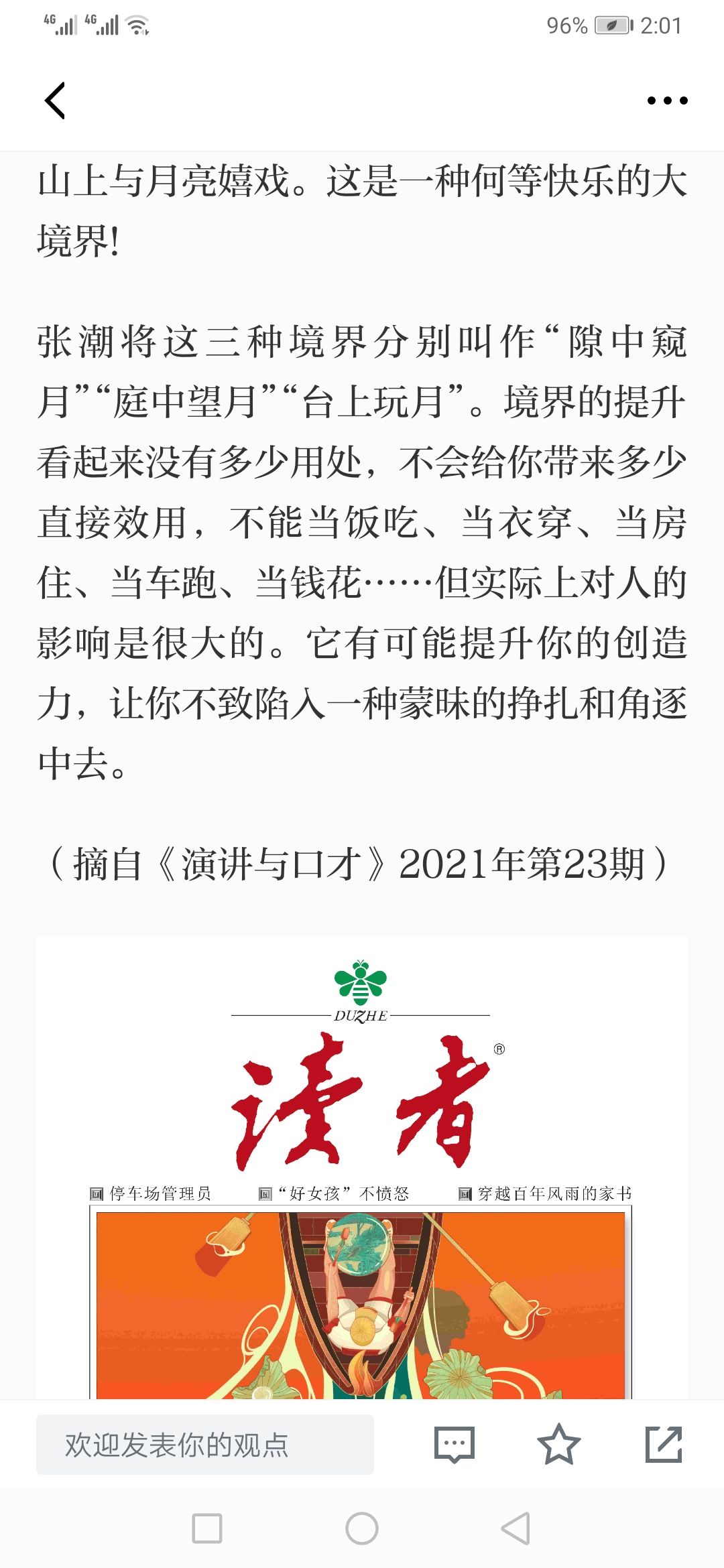
Task: Open recent apps from navigation bar
Action: coord(207,1528)
